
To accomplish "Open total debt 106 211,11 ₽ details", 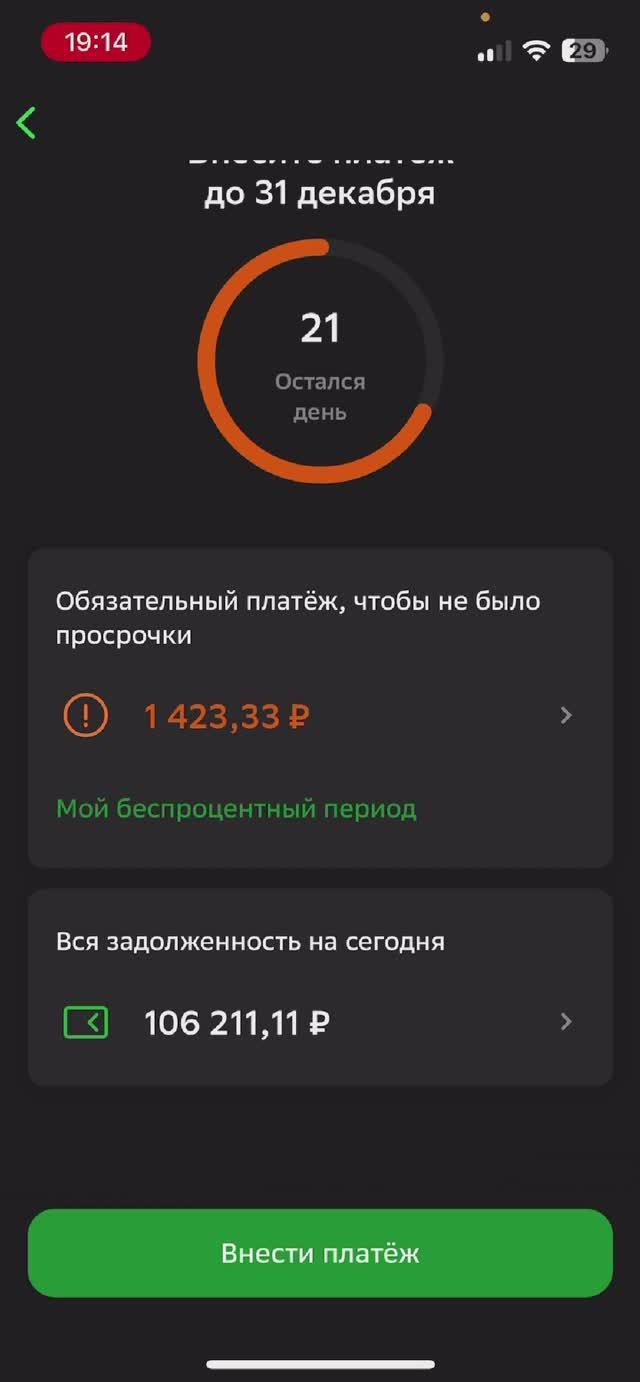I will (x=320, y=1022).
